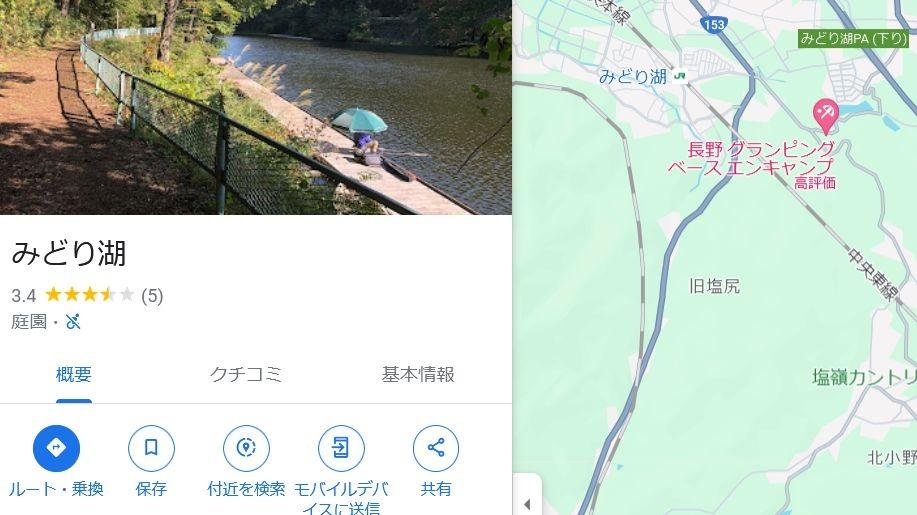
Task: Select the みどり湖 station marker on map
Action: pyautogui.click(x=680, y=75)
